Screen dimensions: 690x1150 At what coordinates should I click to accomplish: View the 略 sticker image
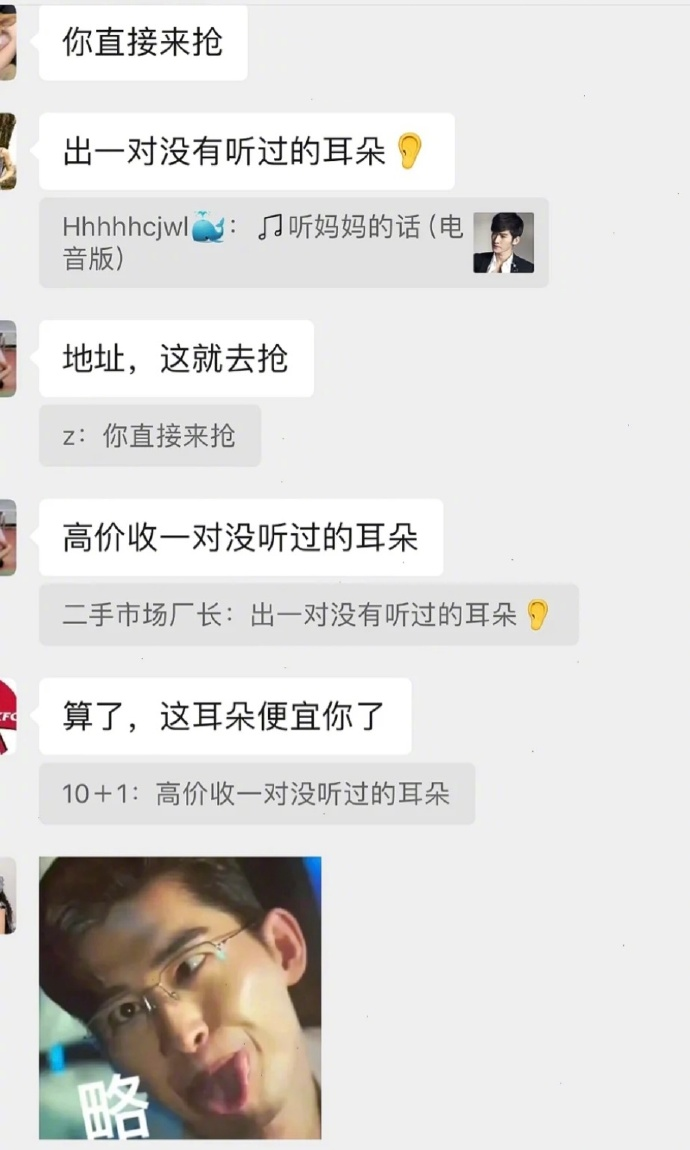(180, 997)
